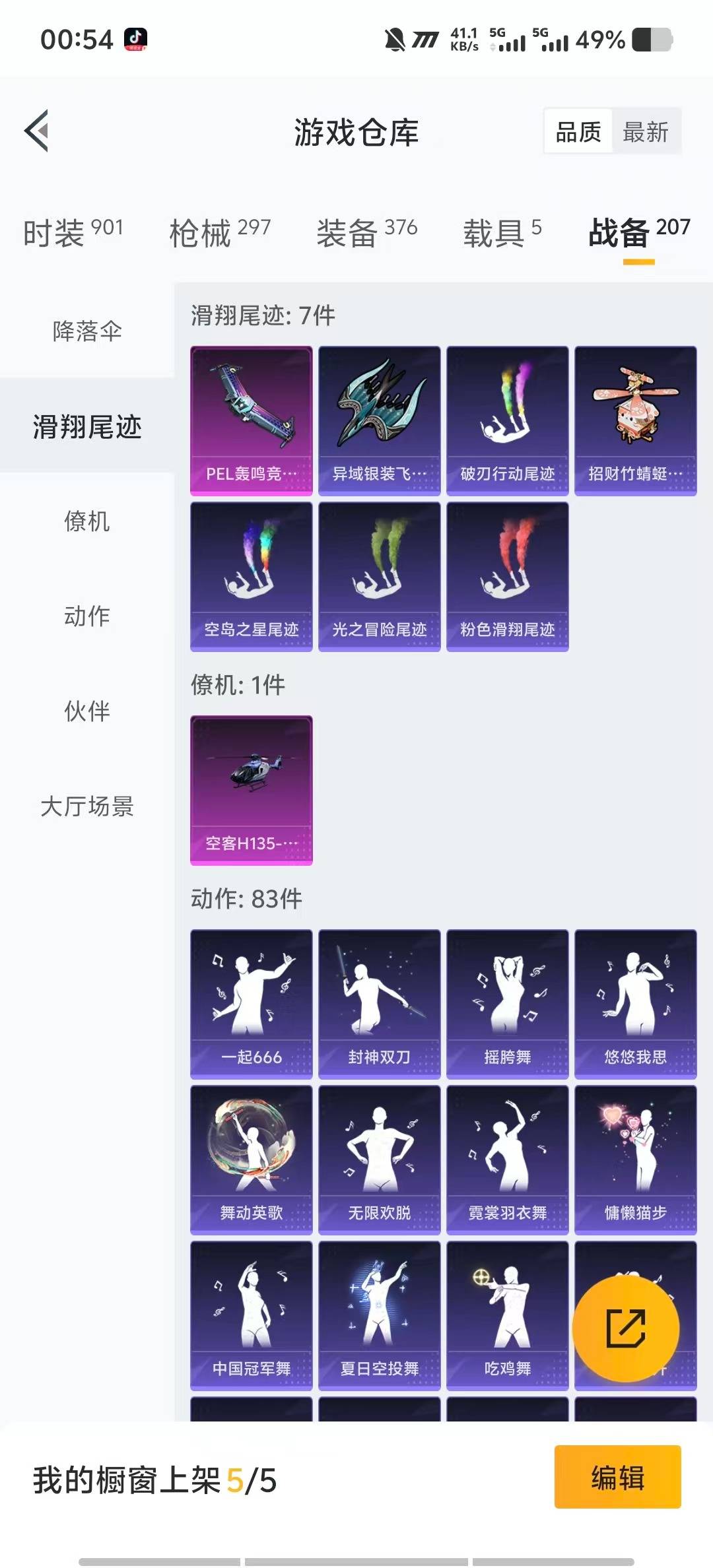The width and height of the screenshot is (713, 1568).
Task: View the 吃鸡舞 emote
Action: 507,1315
